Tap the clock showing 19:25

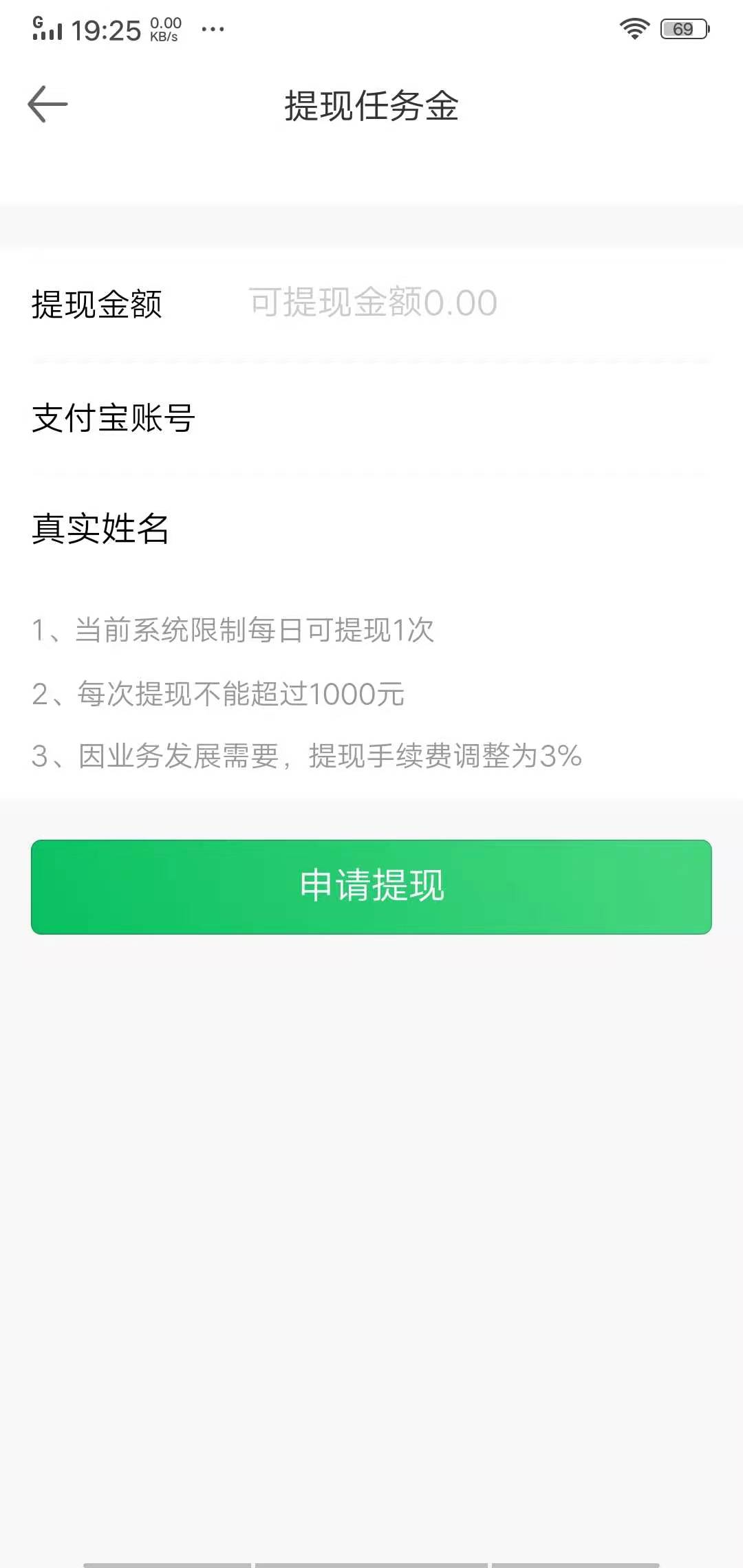point(107,29)
